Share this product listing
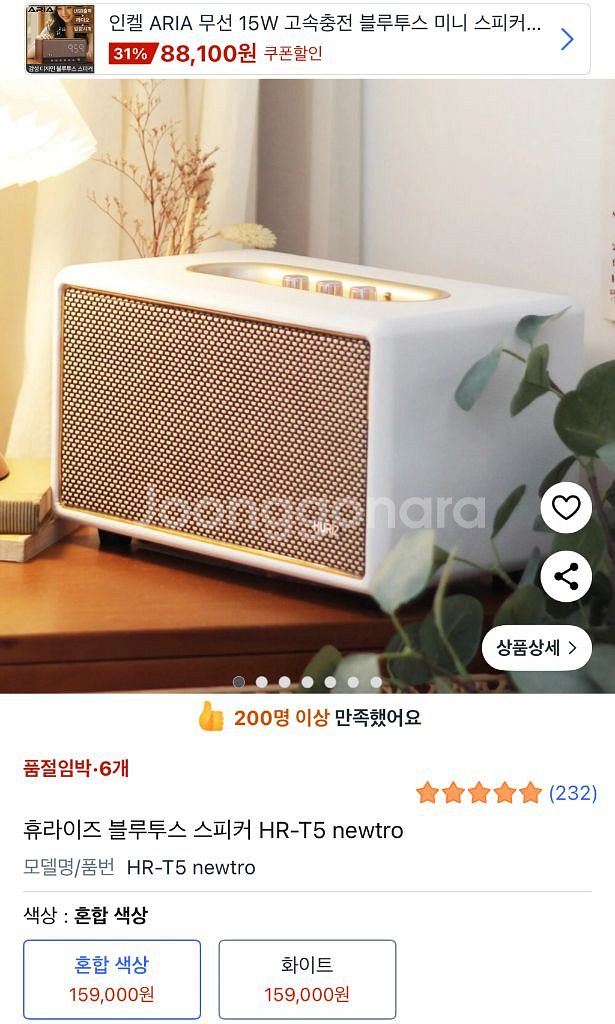Screen dimensions: 615x1024 point(566,576)
